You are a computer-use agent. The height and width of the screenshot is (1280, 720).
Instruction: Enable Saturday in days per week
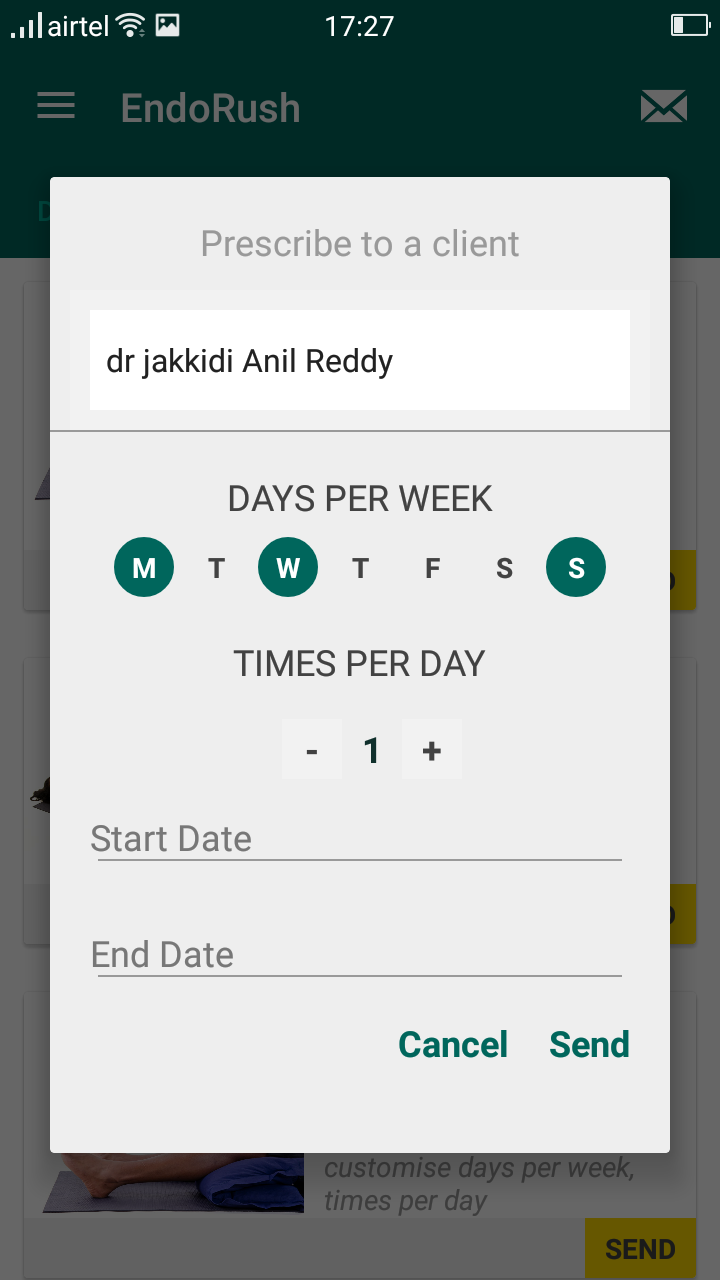coord(504,568)
